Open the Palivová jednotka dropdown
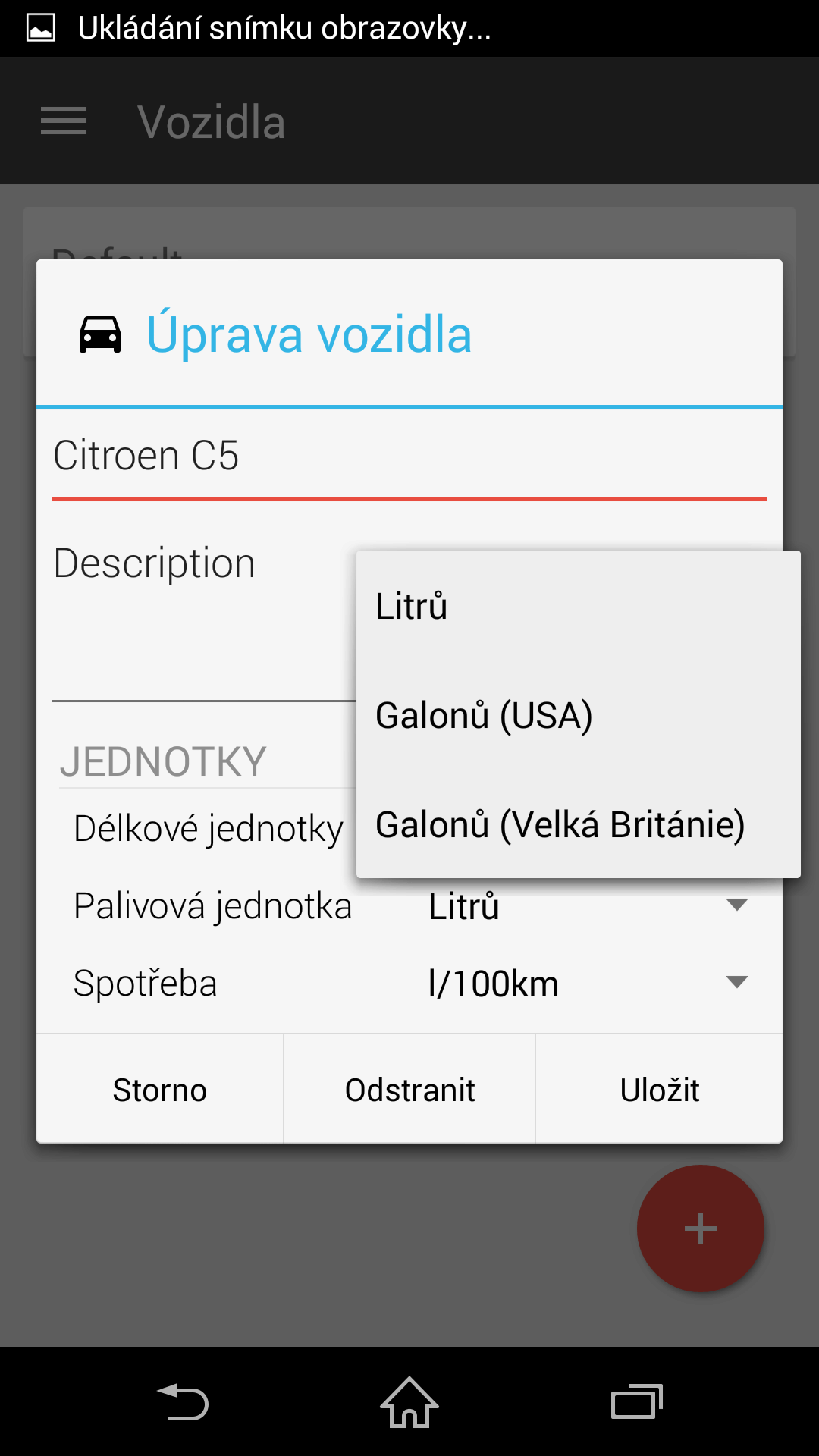Image resolution: width=819 pixels, height=1456 pixels. pos(589,906)
